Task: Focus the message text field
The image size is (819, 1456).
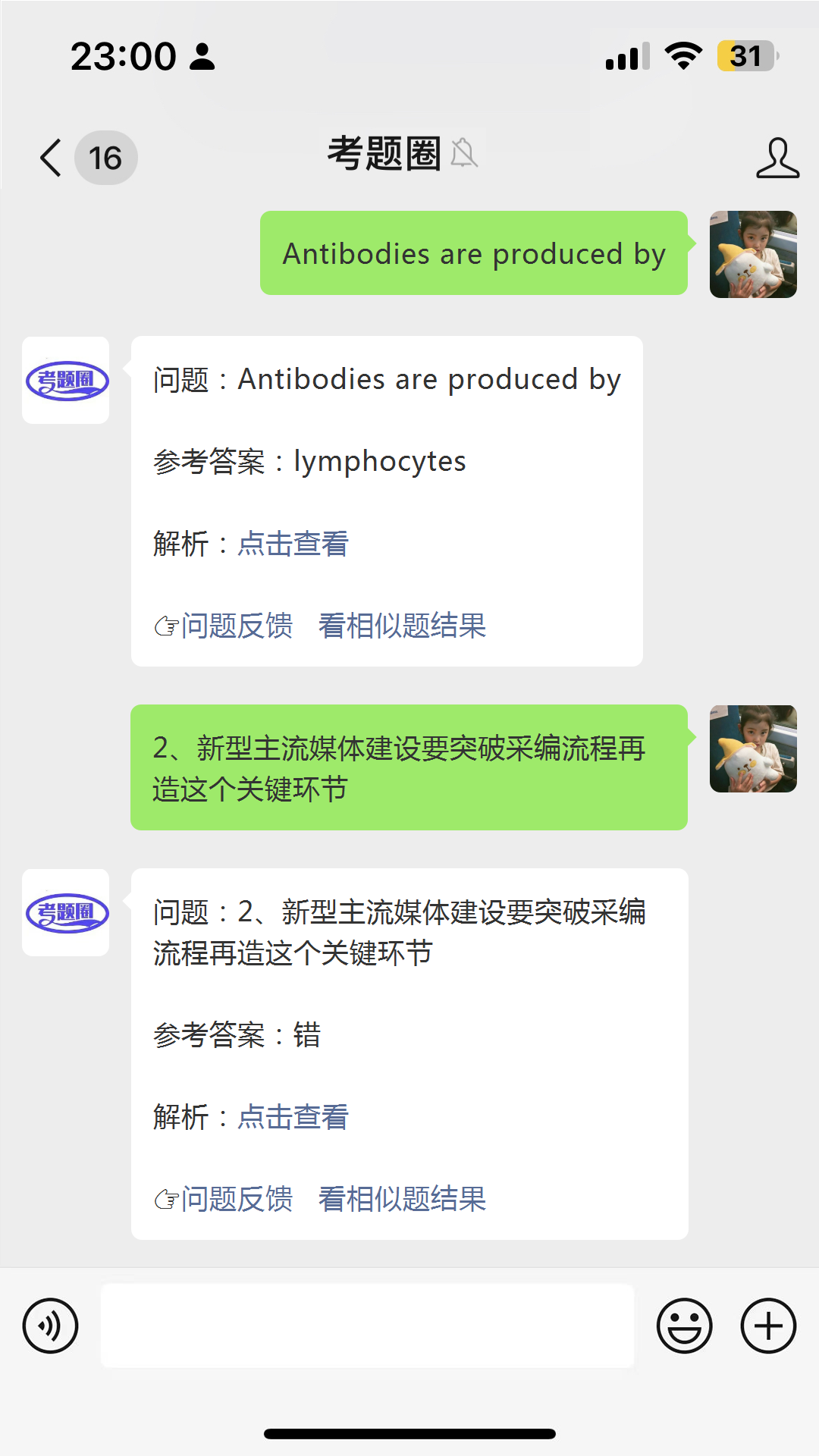Action: 367,1326
